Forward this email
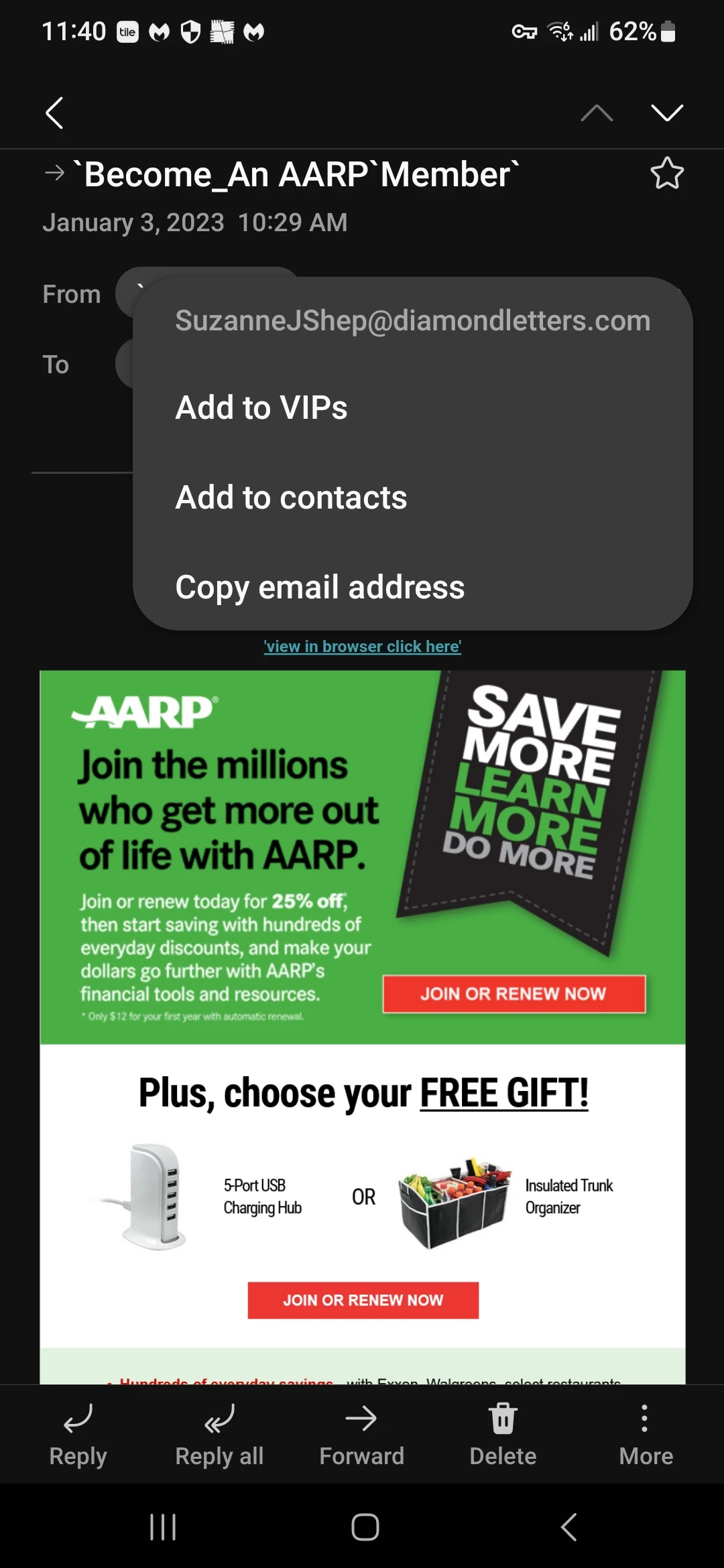 tap(361, 1434)
